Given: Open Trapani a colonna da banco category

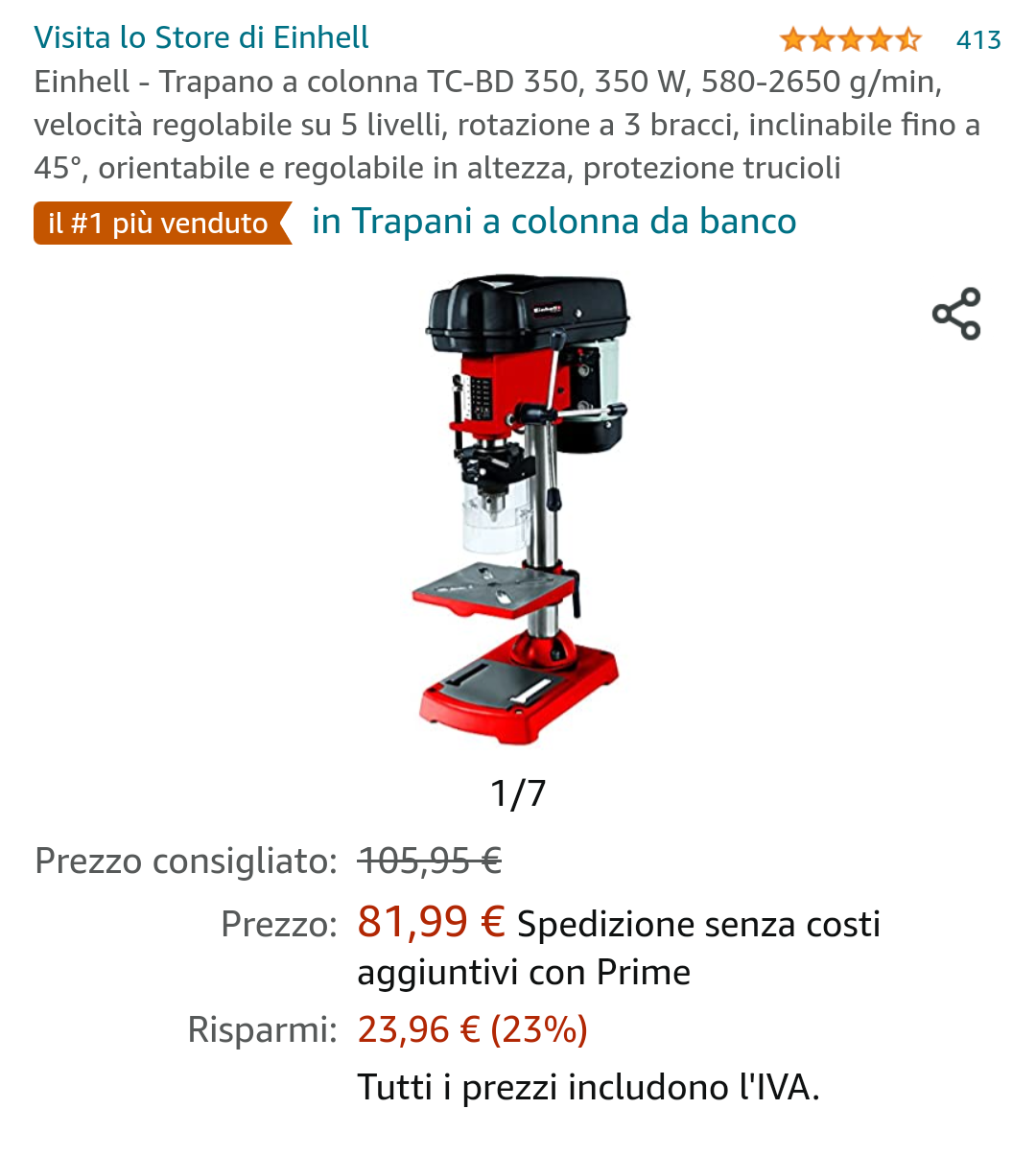Looking at the screenshot, I should click(553, 222).
